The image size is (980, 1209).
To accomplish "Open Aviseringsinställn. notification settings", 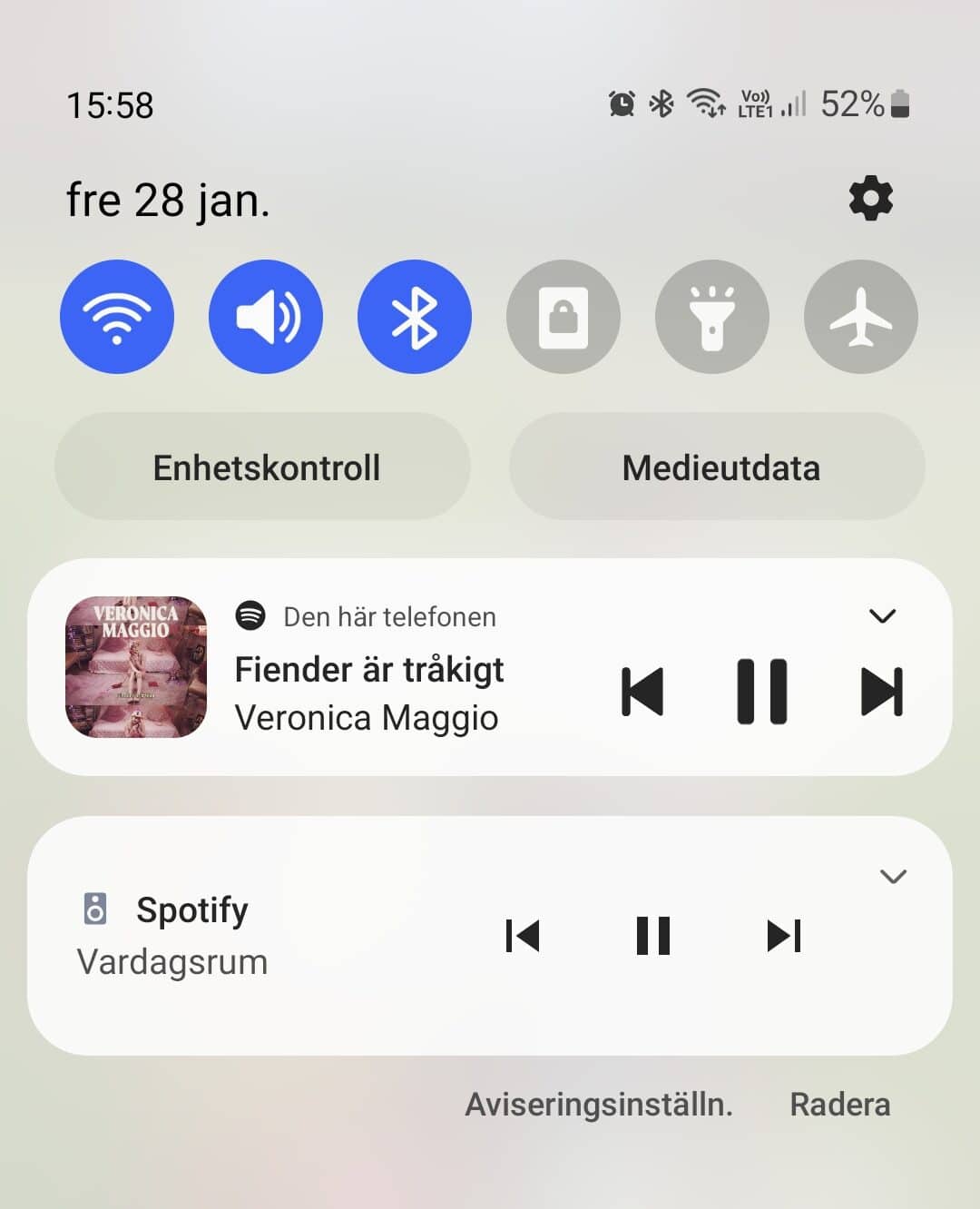I will 599,1105.
